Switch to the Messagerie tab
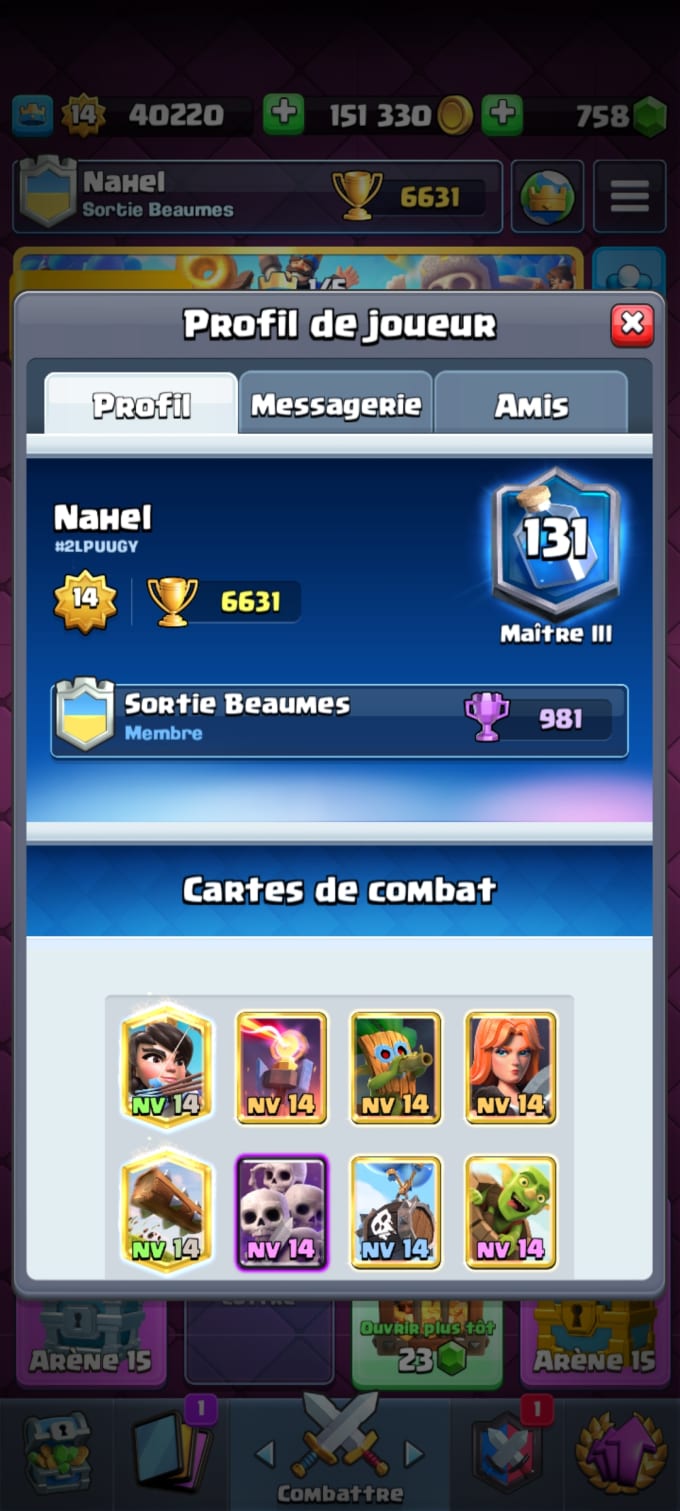This screenshot has height=1511, width=680. [x=336, y=404]
